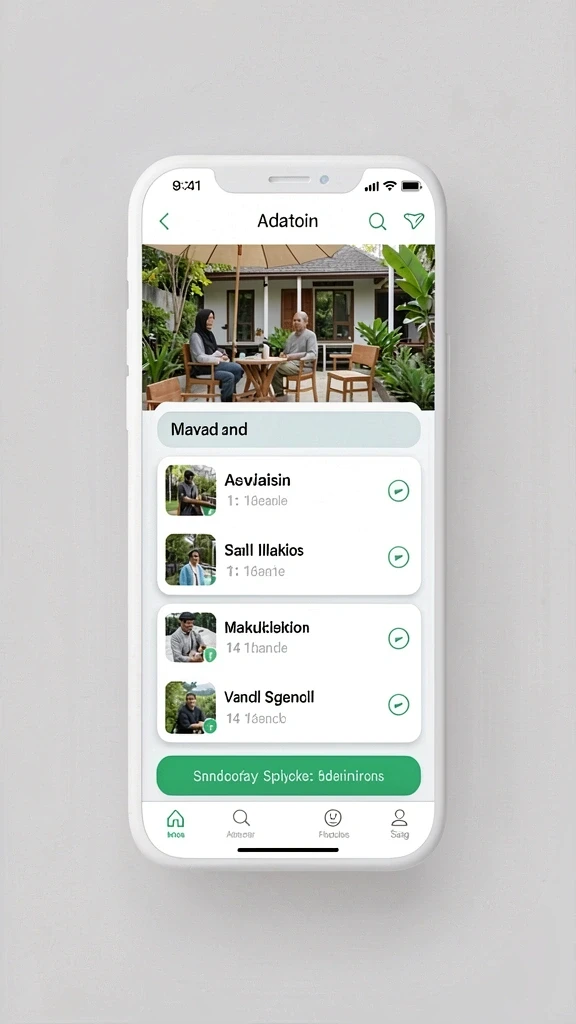Switch to the magnifier search tab

[241, 824]
